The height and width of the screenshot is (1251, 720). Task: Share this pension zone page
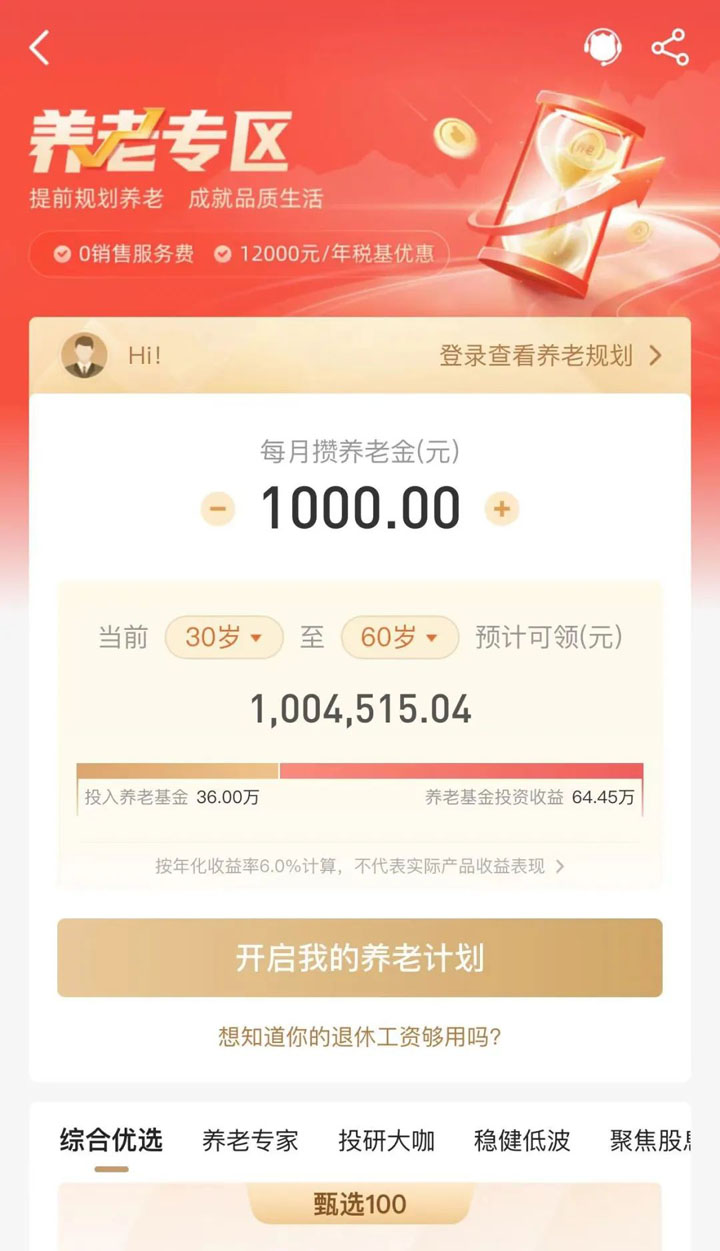point(669,47)
